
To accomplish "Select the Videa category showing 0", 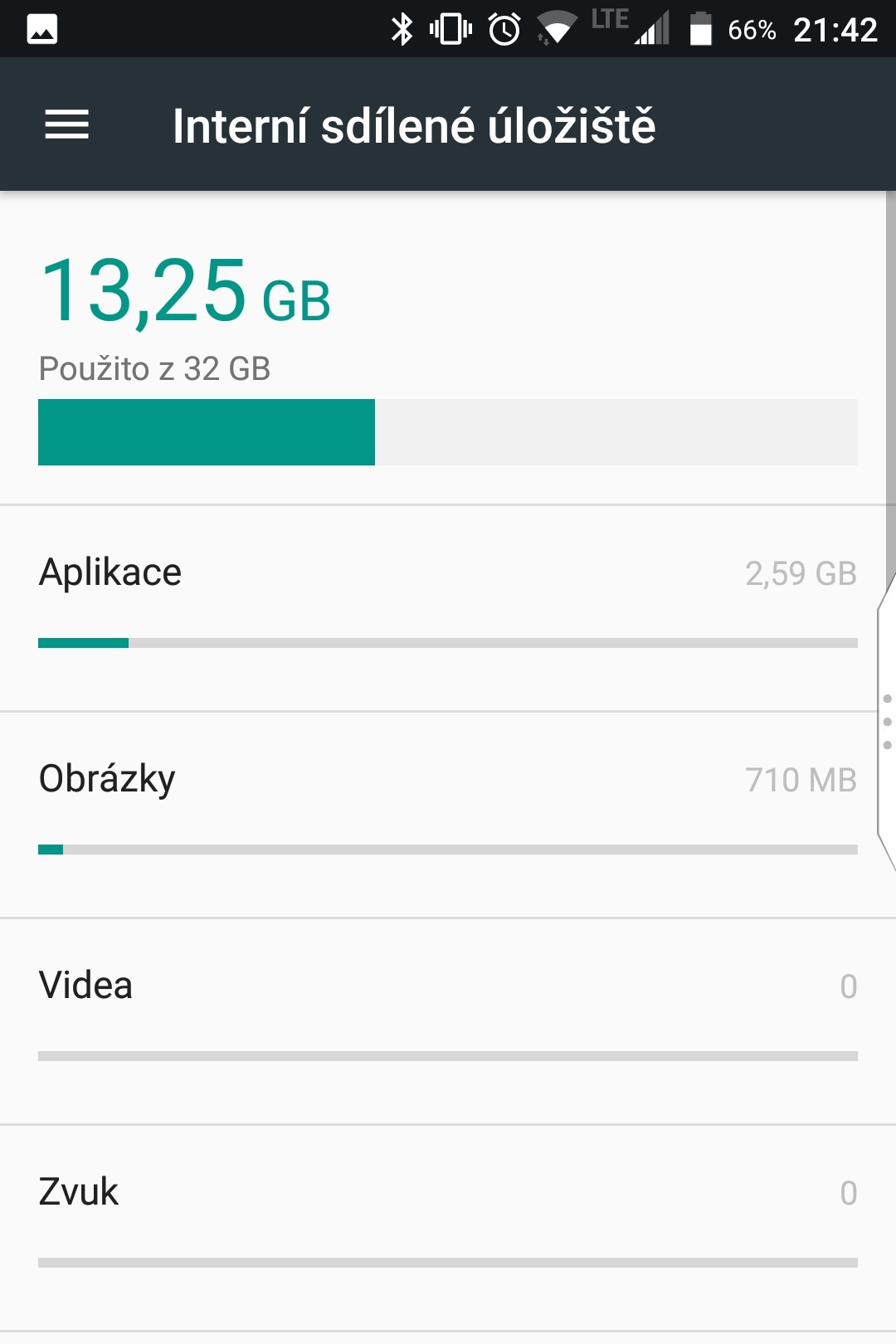I will (86, 986).
